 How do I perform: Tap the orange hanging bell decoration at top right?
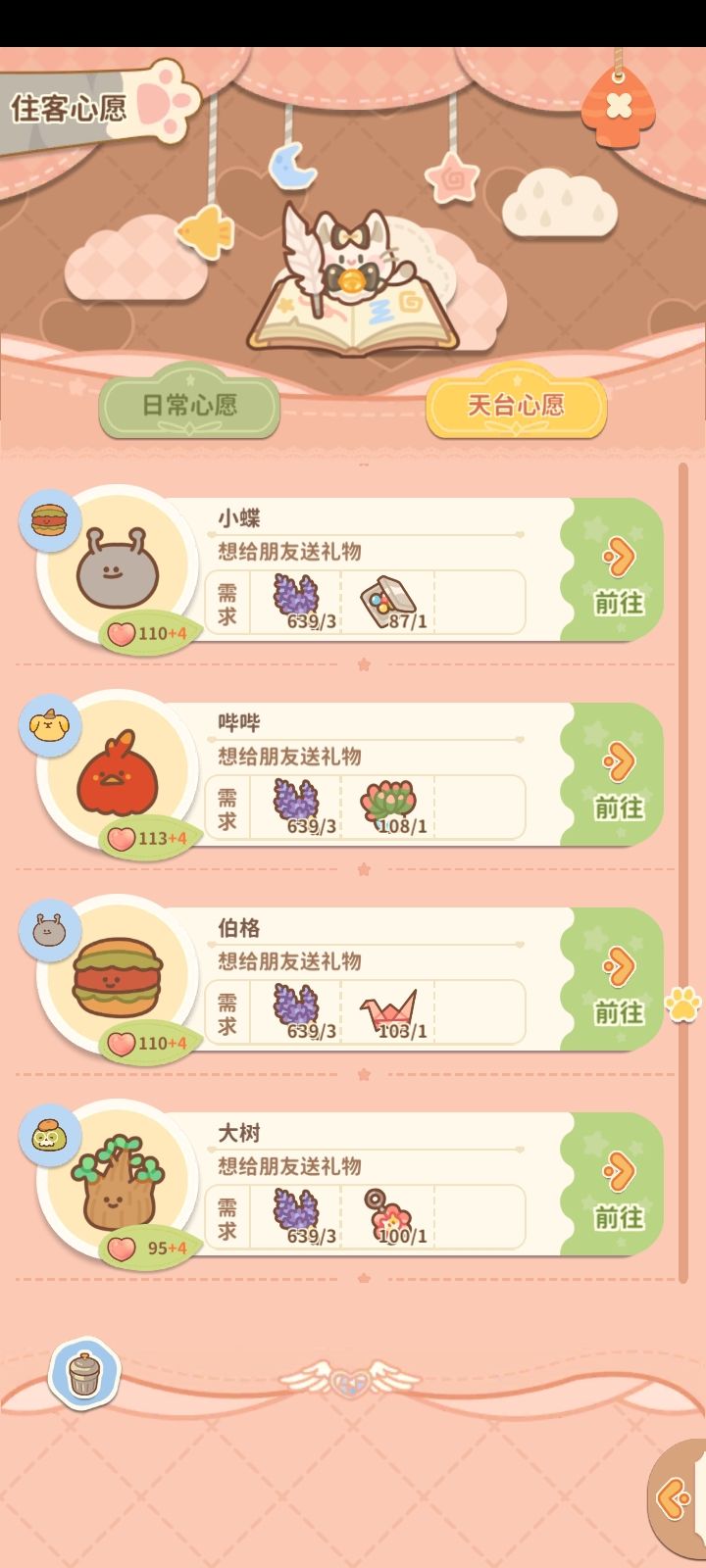622,106
